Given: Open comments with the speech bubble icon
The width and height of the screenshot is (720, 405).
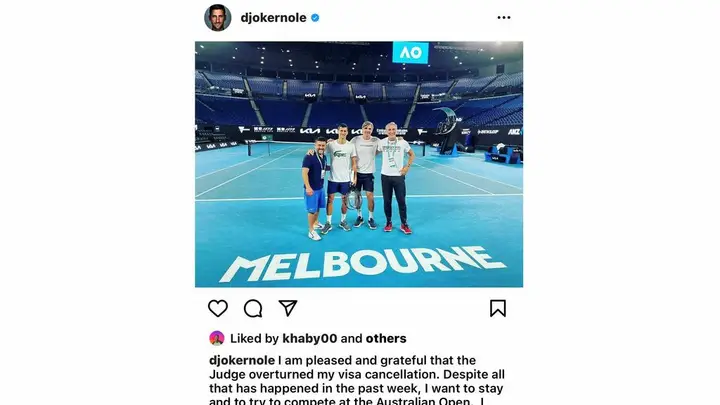Looking at the screenshot, I should pos(253,308).
